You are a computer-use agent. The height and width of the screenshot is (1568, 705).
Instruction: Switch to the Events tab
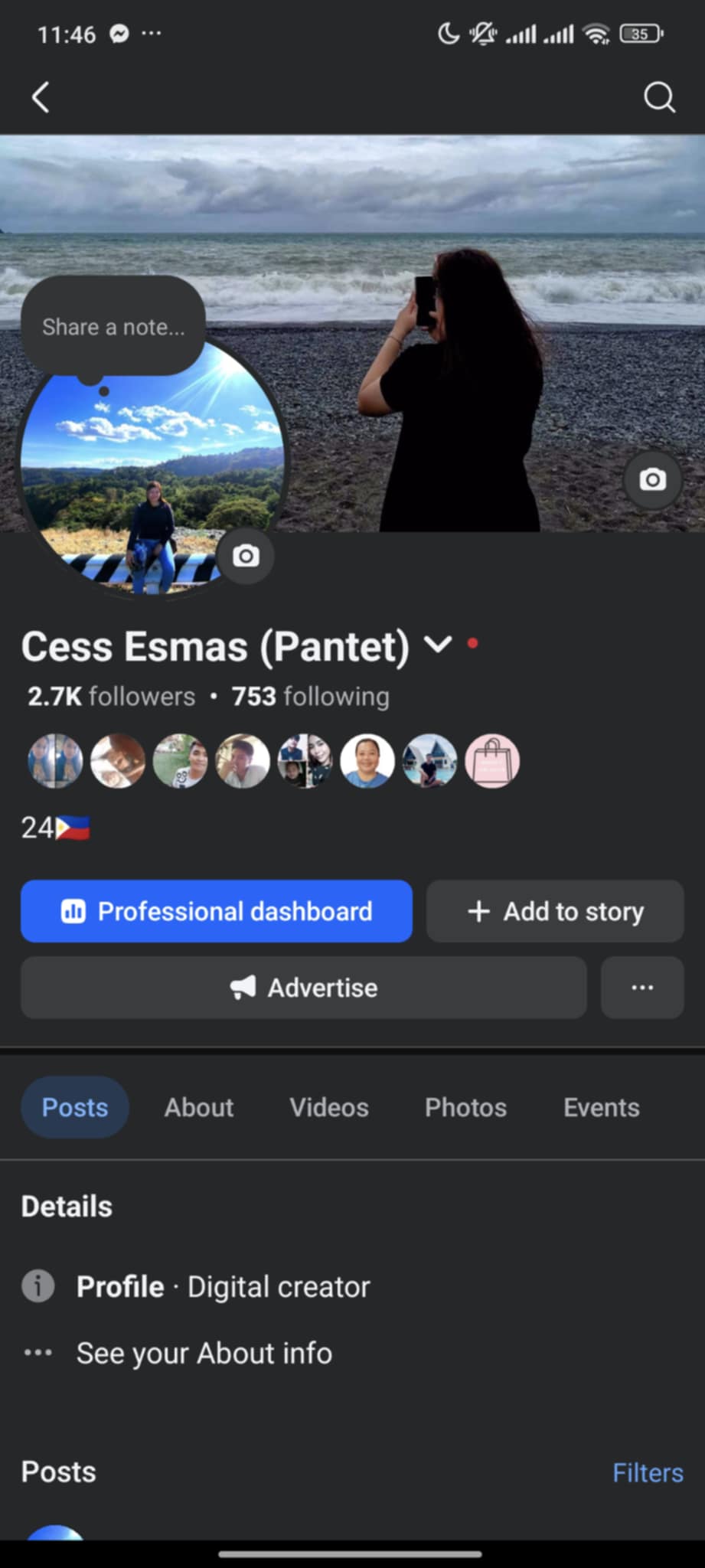(x=602, y=1107)
